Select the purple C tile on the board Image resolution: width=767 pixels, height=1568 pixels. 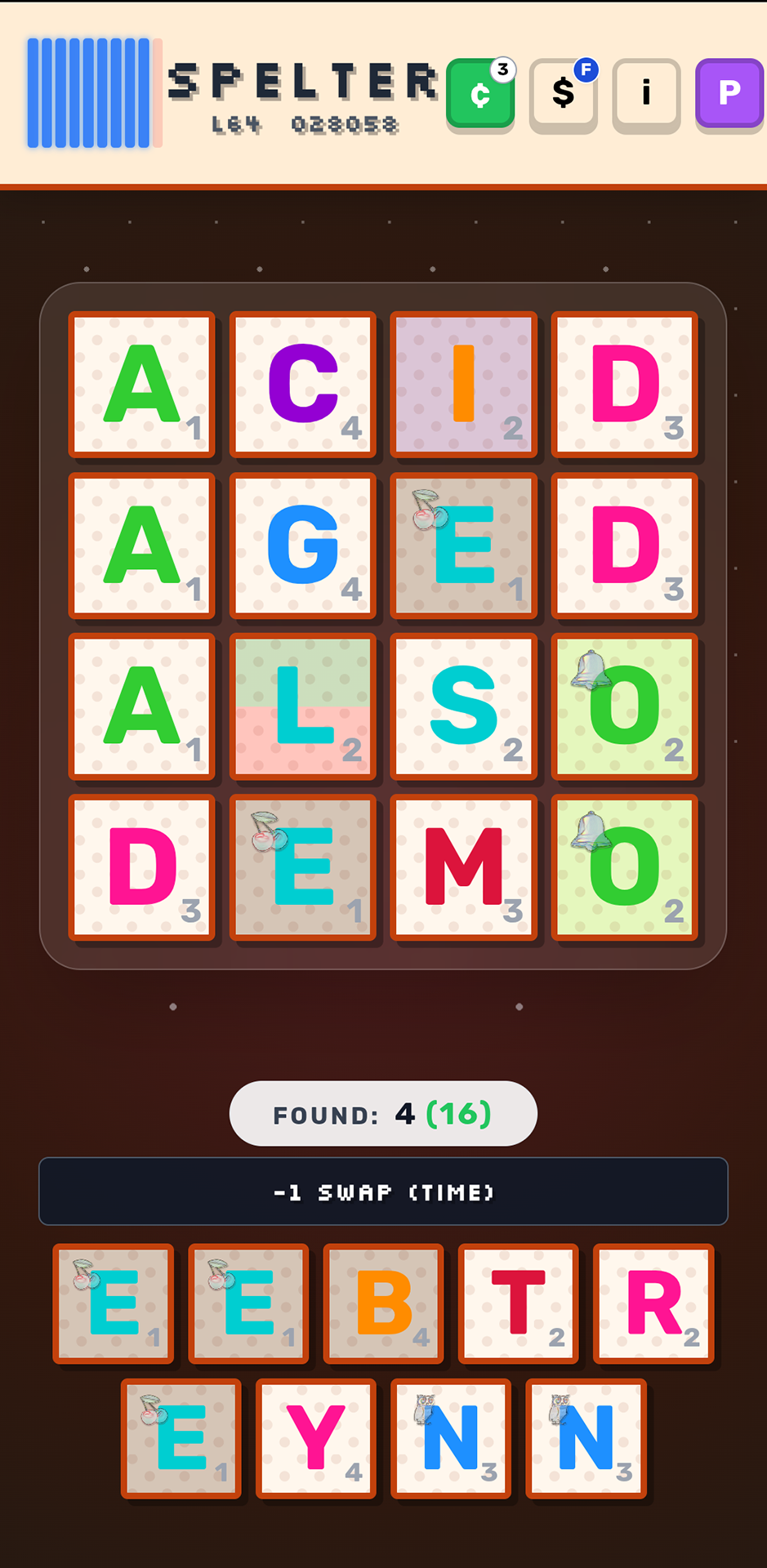pyautogui.click(x=303, y=384)
